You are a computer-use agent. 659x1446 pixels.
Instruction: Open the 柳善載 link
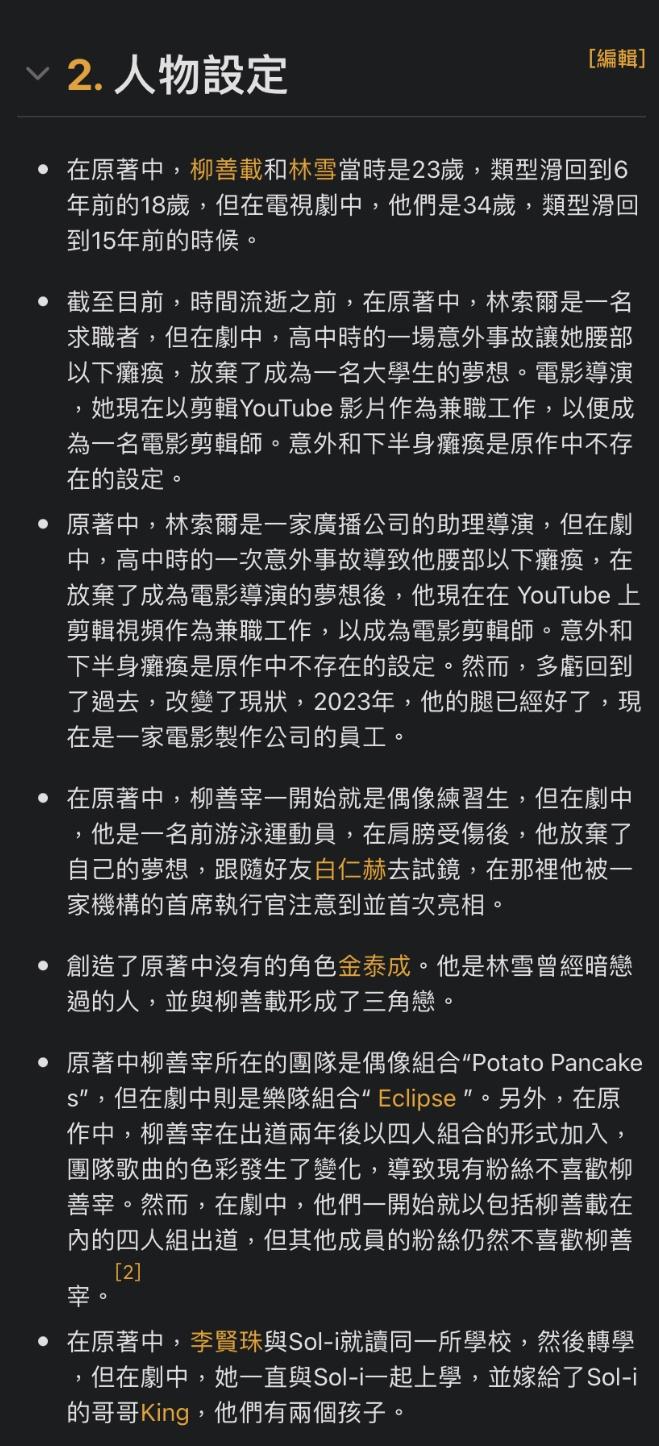(x=226, y=169)
